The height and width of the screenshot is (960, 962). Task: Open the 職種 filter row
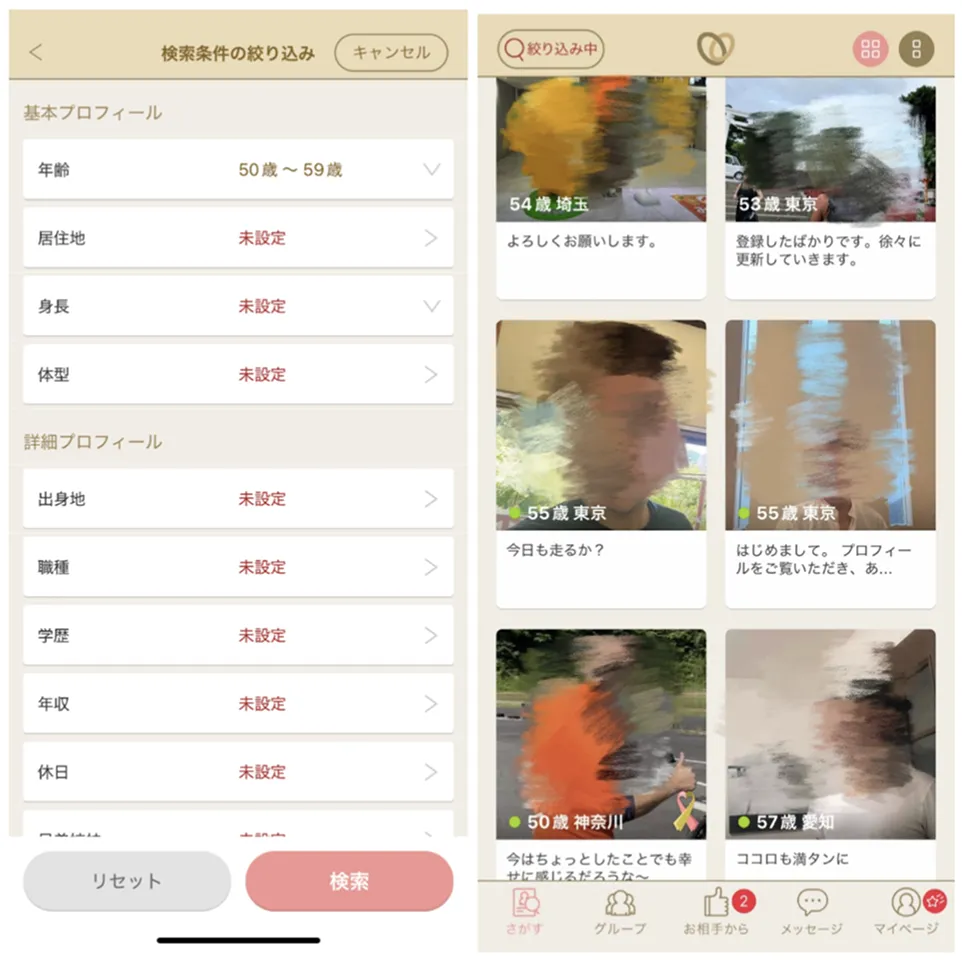[238, 567]
